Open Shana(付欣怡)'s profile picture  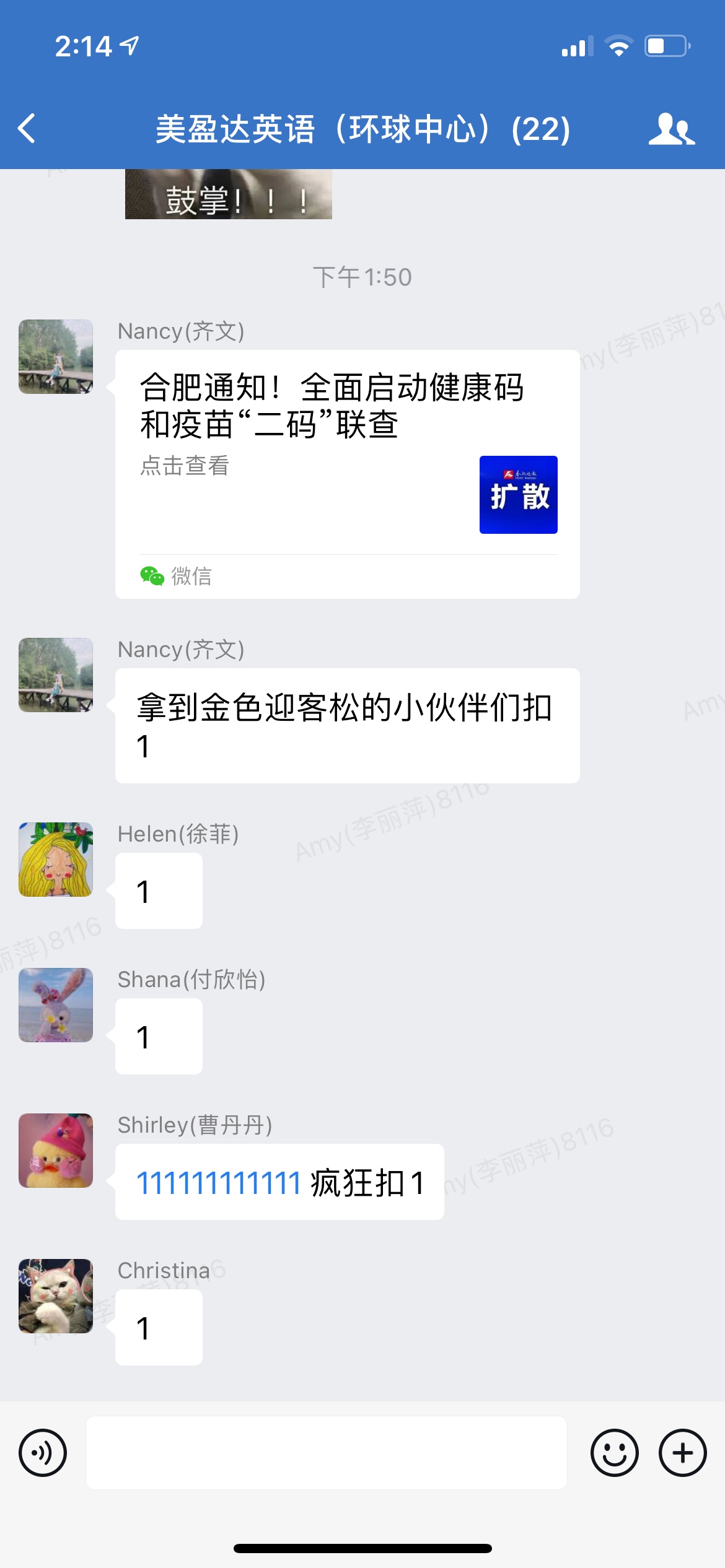click(56, 1005)
